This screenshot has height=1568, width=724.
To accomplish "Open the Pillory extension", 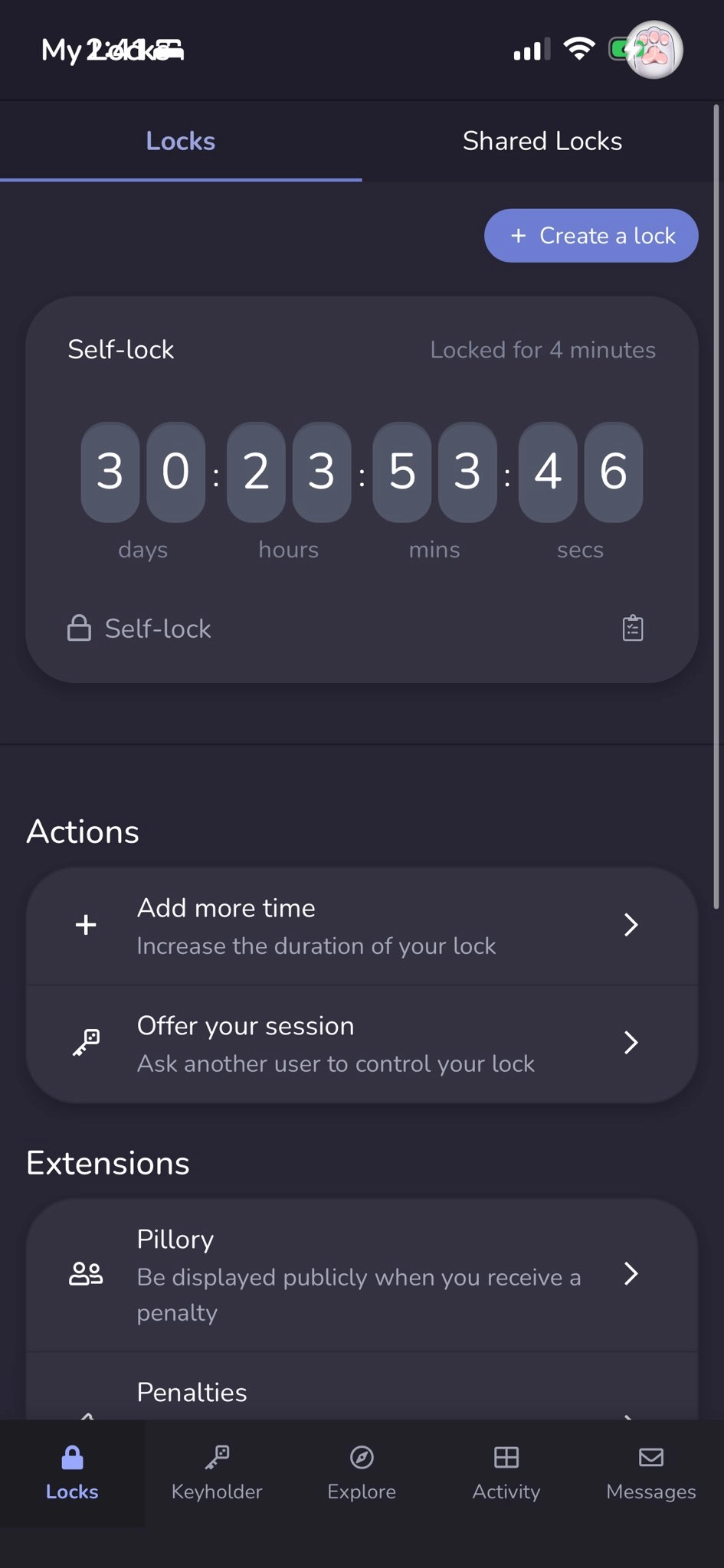I will (x=362, y=1275).
